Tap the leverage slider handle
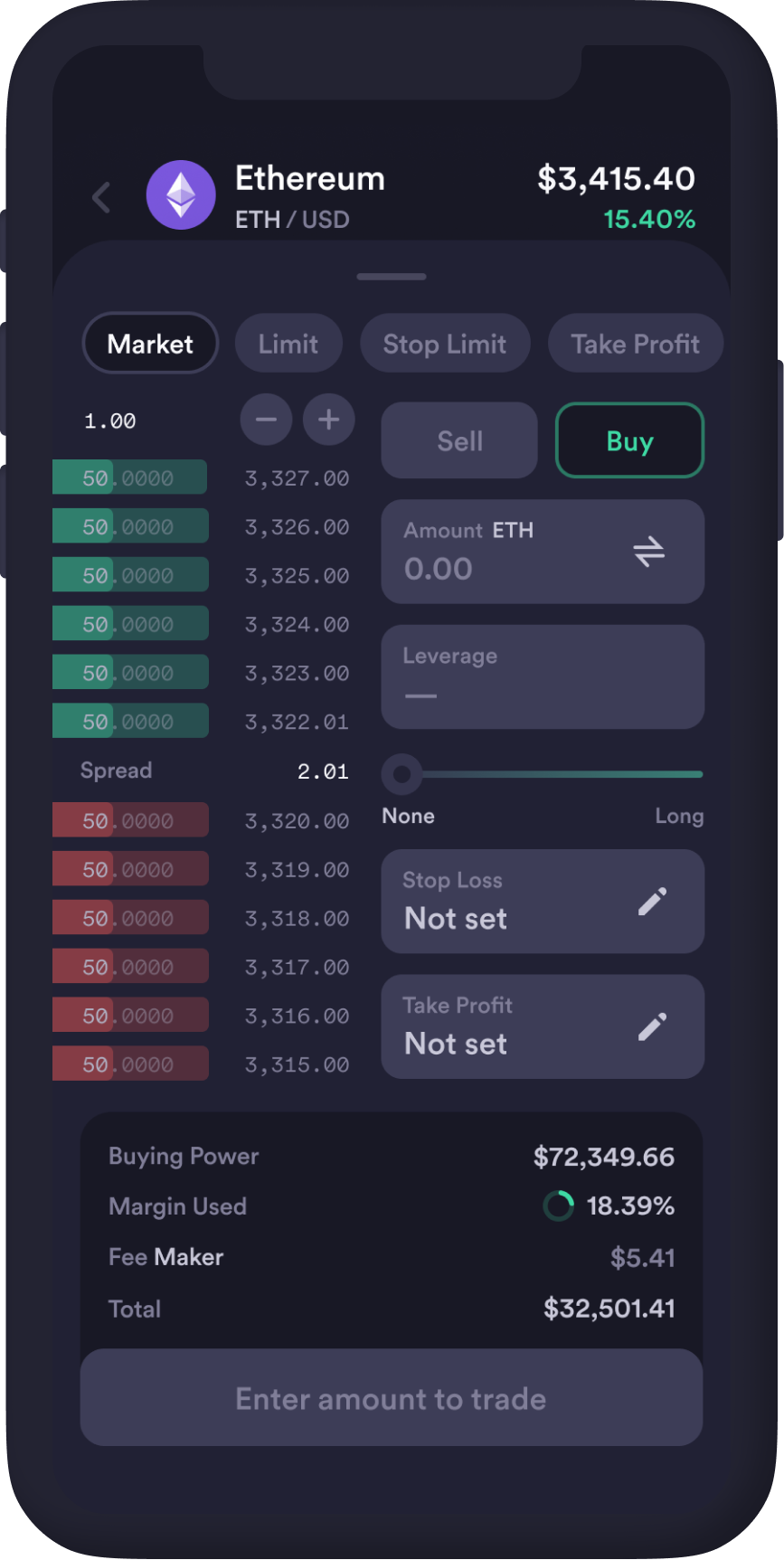Screen dimensions: 784x1560 tap(402, 774)
